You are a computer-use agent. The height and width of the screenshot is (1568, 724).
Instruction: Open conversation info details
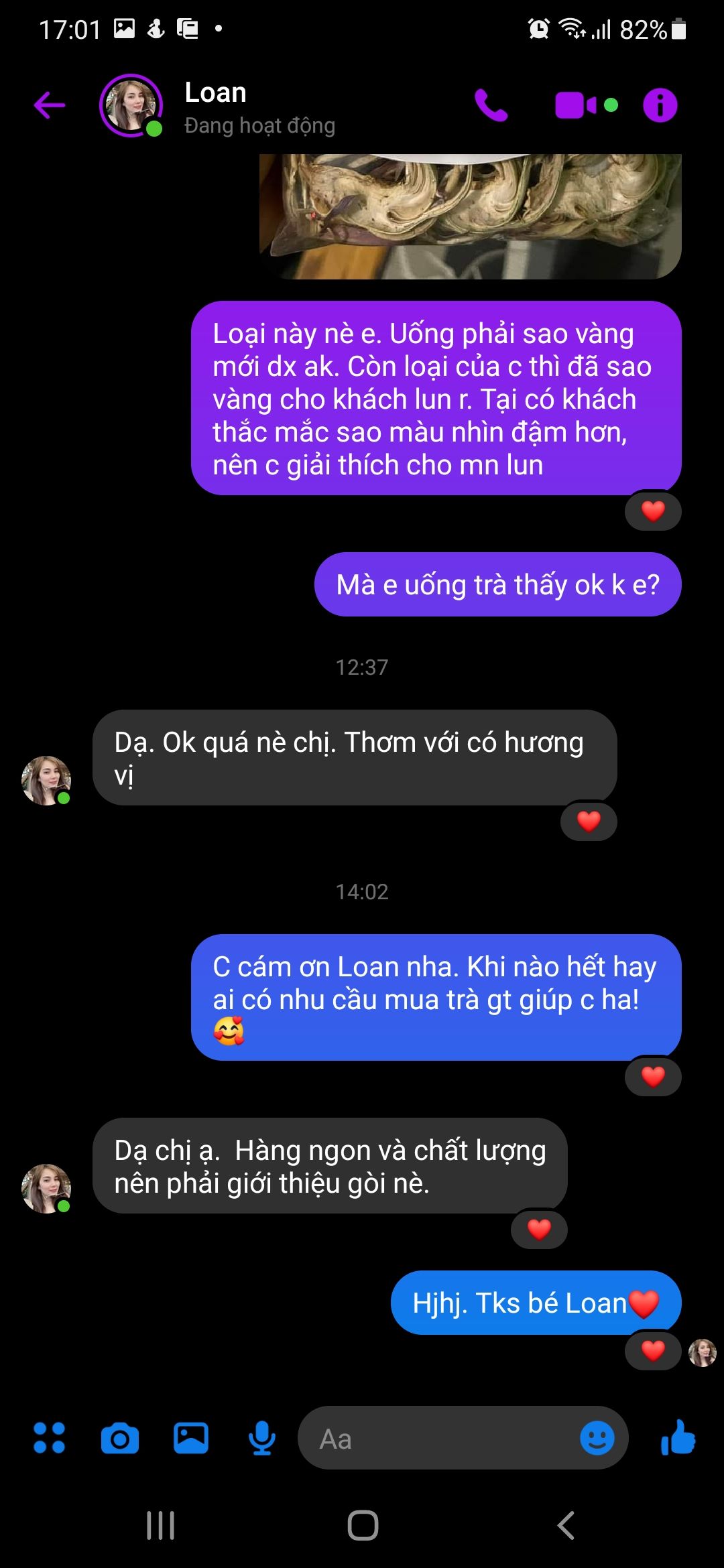[660, 105]
